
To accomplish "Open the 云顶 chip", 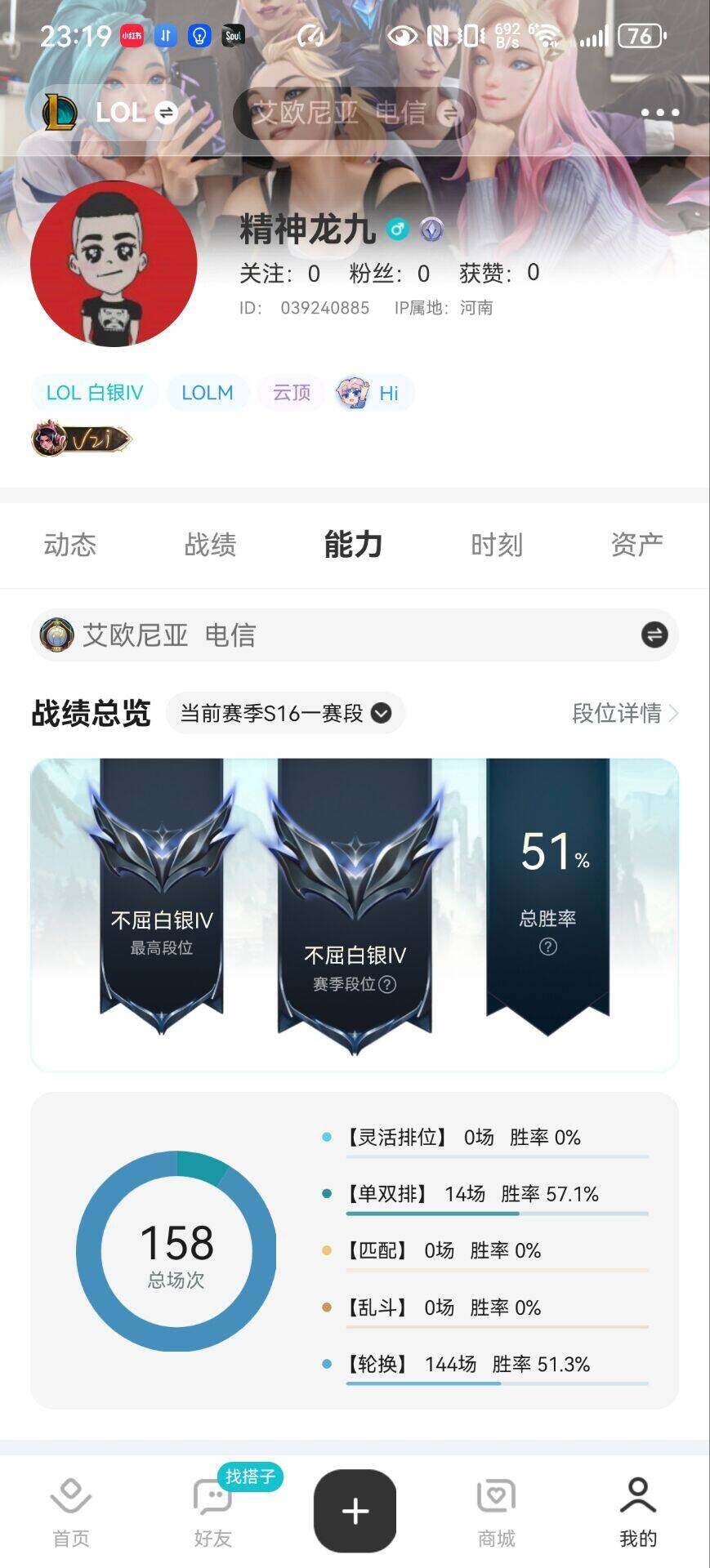I will pyautogui.click(x=291, y=393).
